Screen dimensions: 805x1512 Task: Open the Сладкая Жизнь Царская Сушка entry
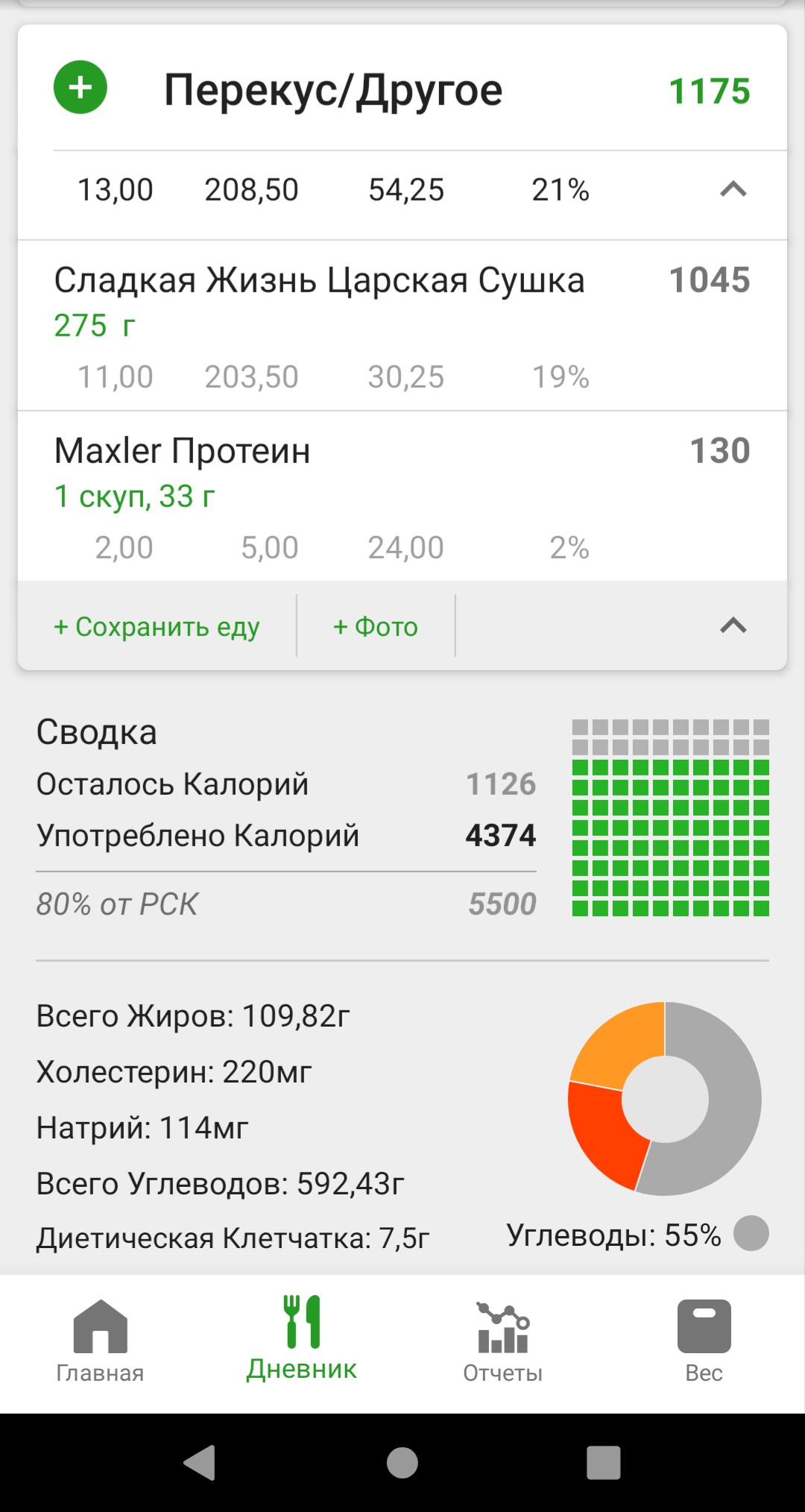click(402, 326)
